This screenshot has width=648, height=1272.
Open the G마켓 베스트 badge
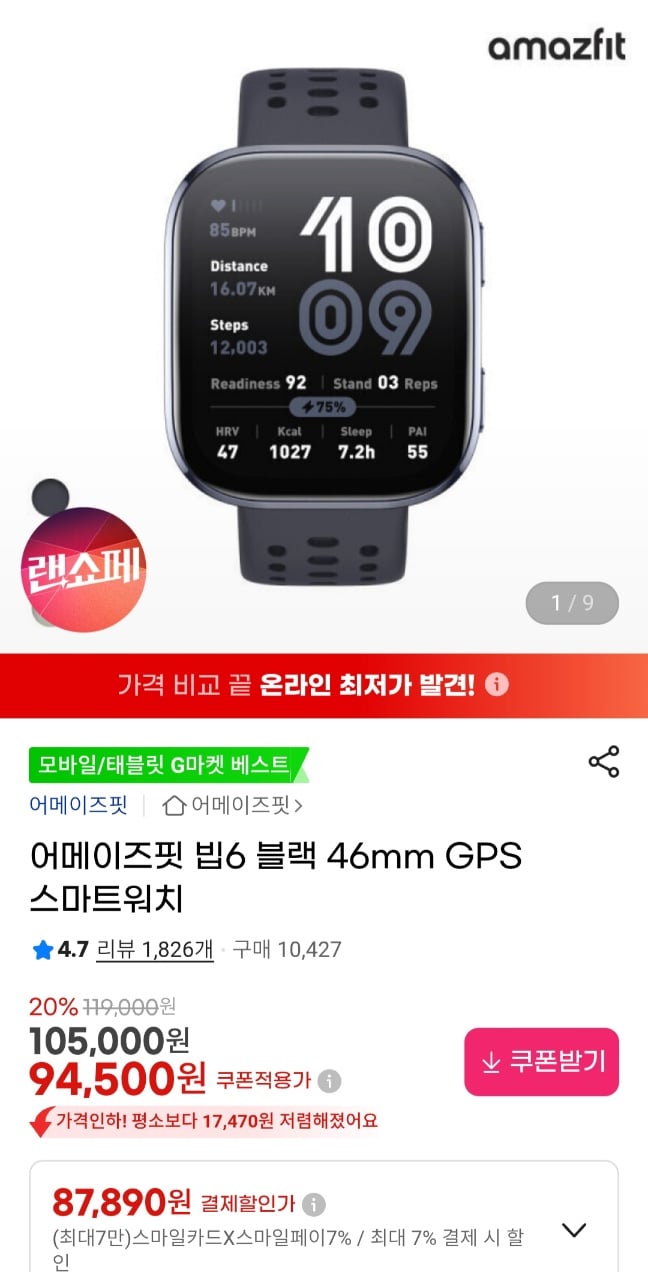click(166, 766)
